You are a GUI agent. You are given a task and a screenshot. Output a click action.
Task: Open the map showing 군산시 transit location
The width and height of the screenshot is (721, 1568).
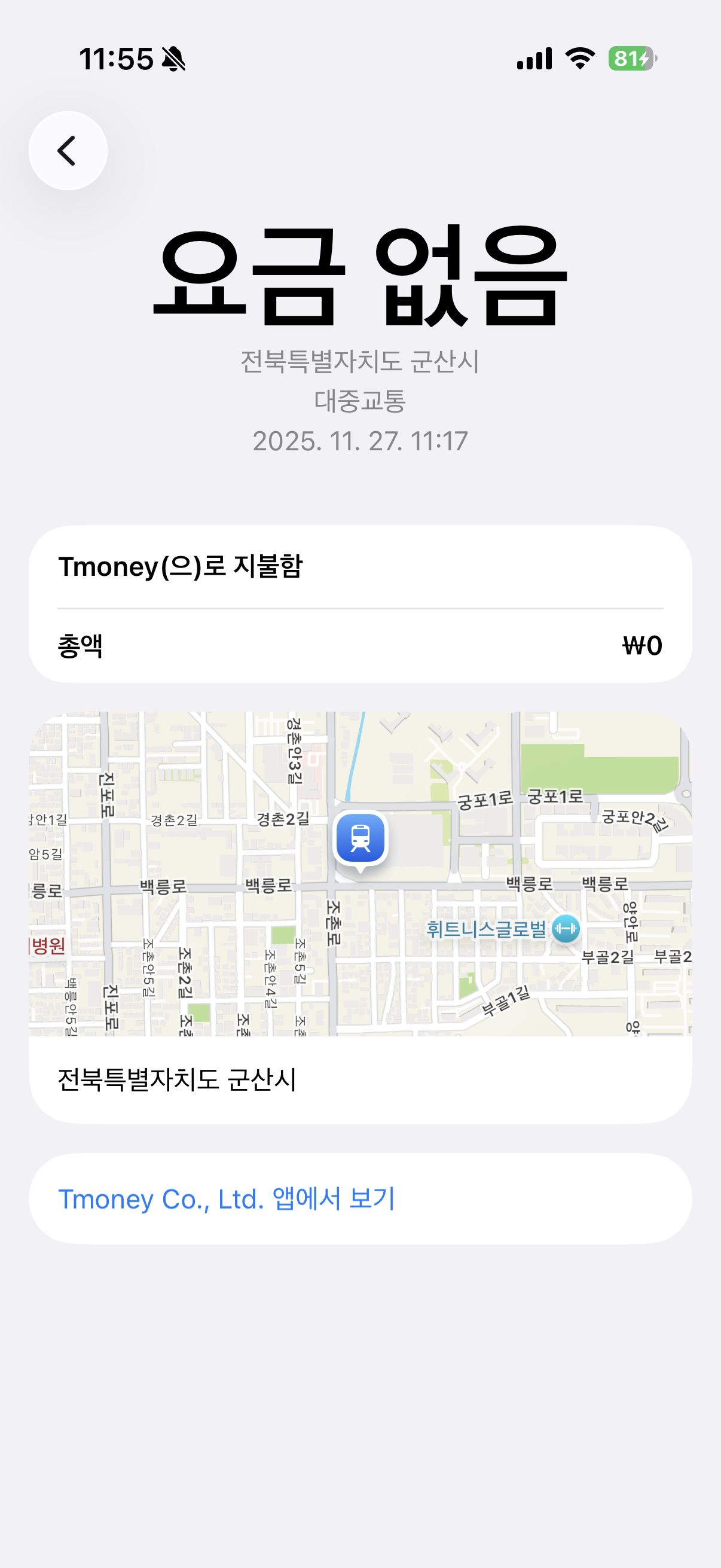tap(360, 874)
